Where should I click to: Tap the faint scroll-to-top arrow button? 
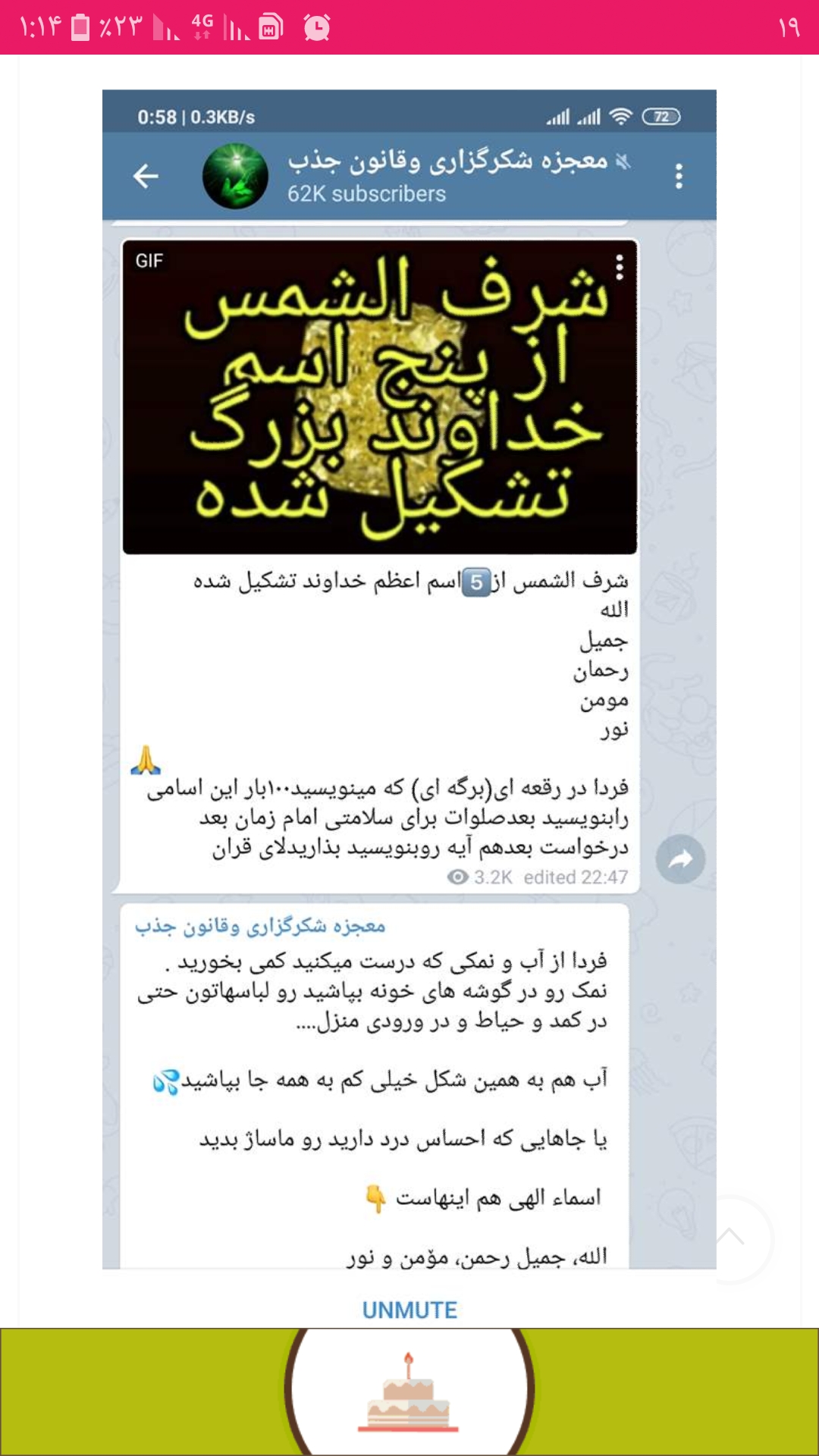[731, 1239]
